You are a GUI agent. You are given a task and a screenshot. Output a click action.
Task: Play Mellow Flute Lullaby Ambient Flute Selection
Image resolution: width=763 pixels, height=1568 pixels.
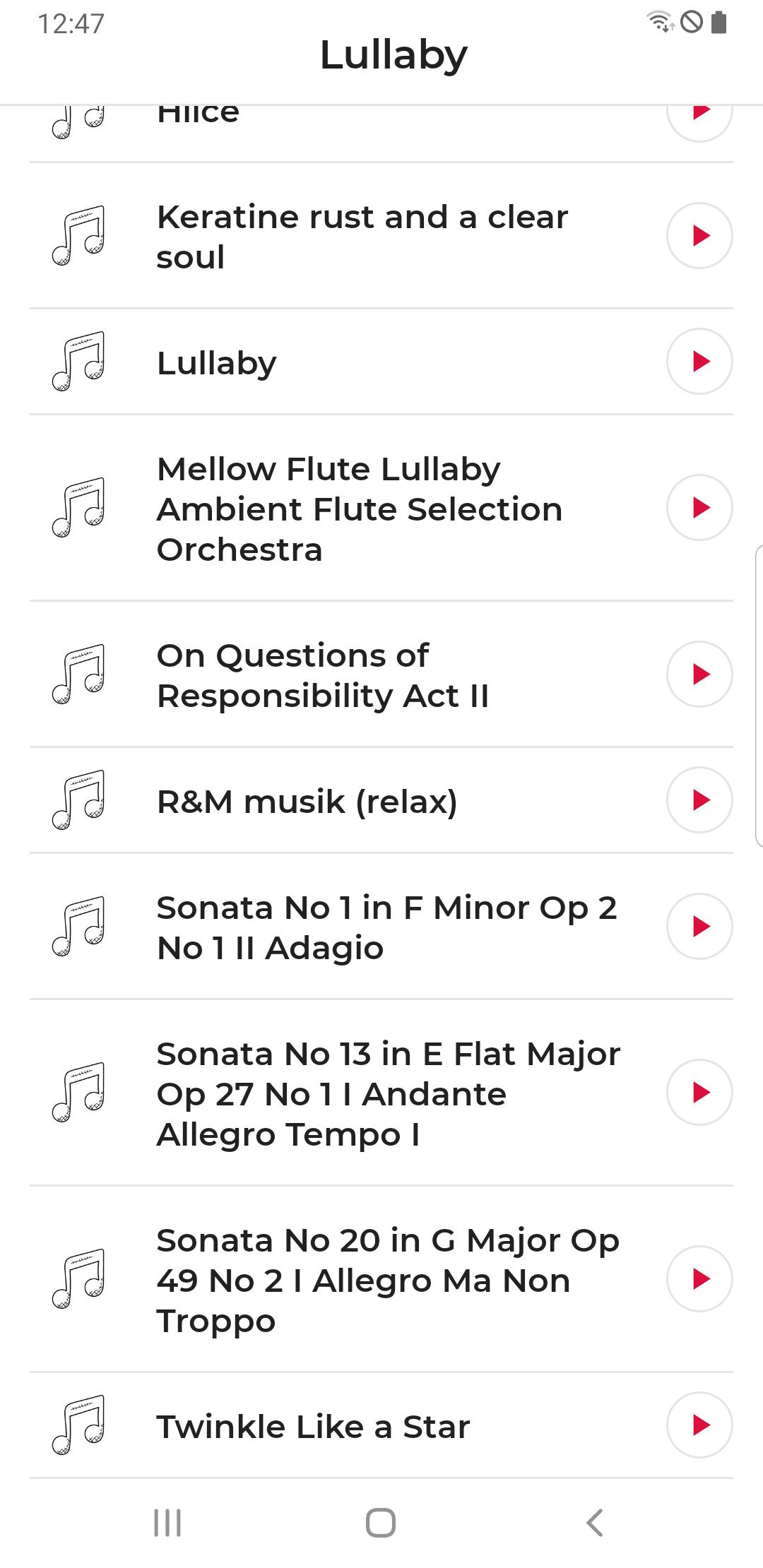click(x=699, y=507)
